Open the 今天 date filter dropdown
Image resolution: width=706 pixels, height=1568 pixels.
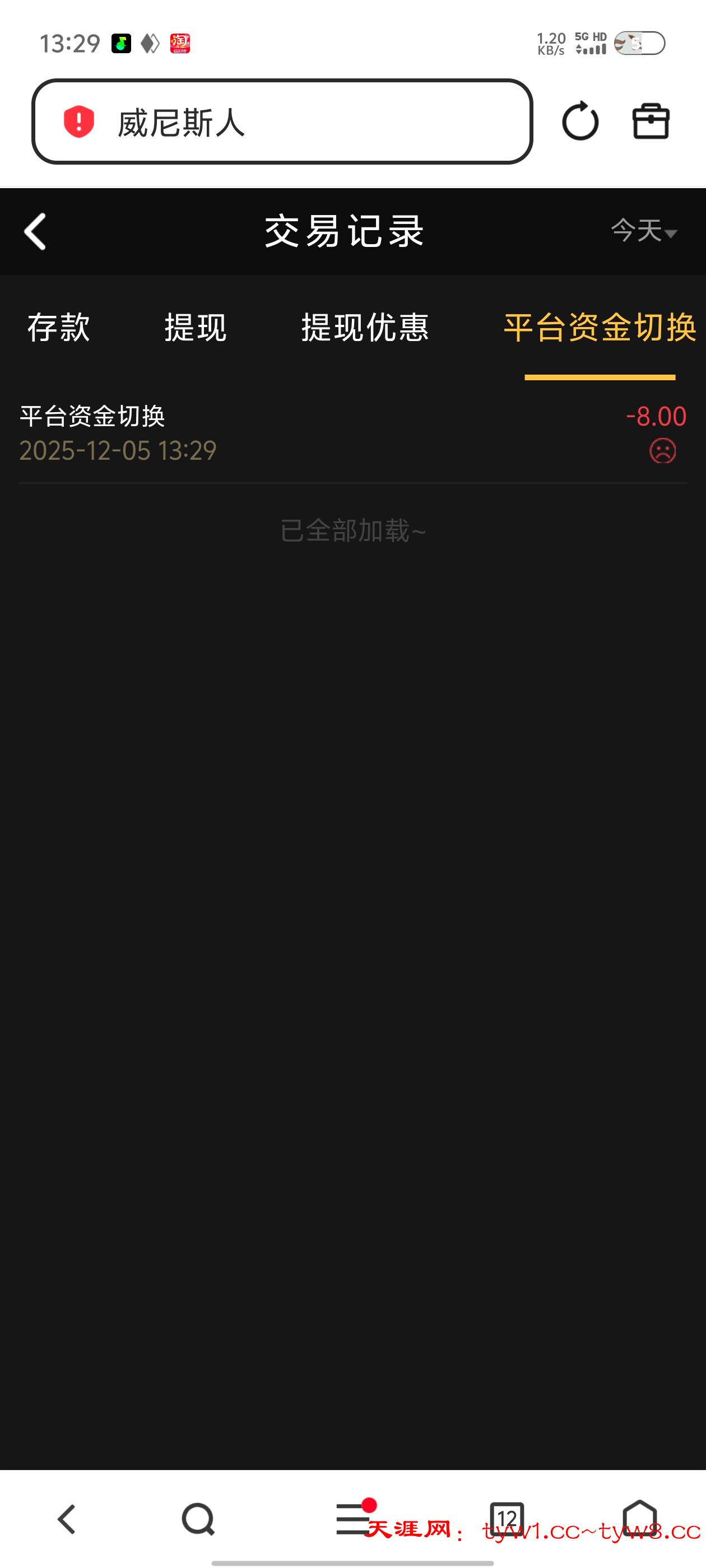[x=643, y=231]
